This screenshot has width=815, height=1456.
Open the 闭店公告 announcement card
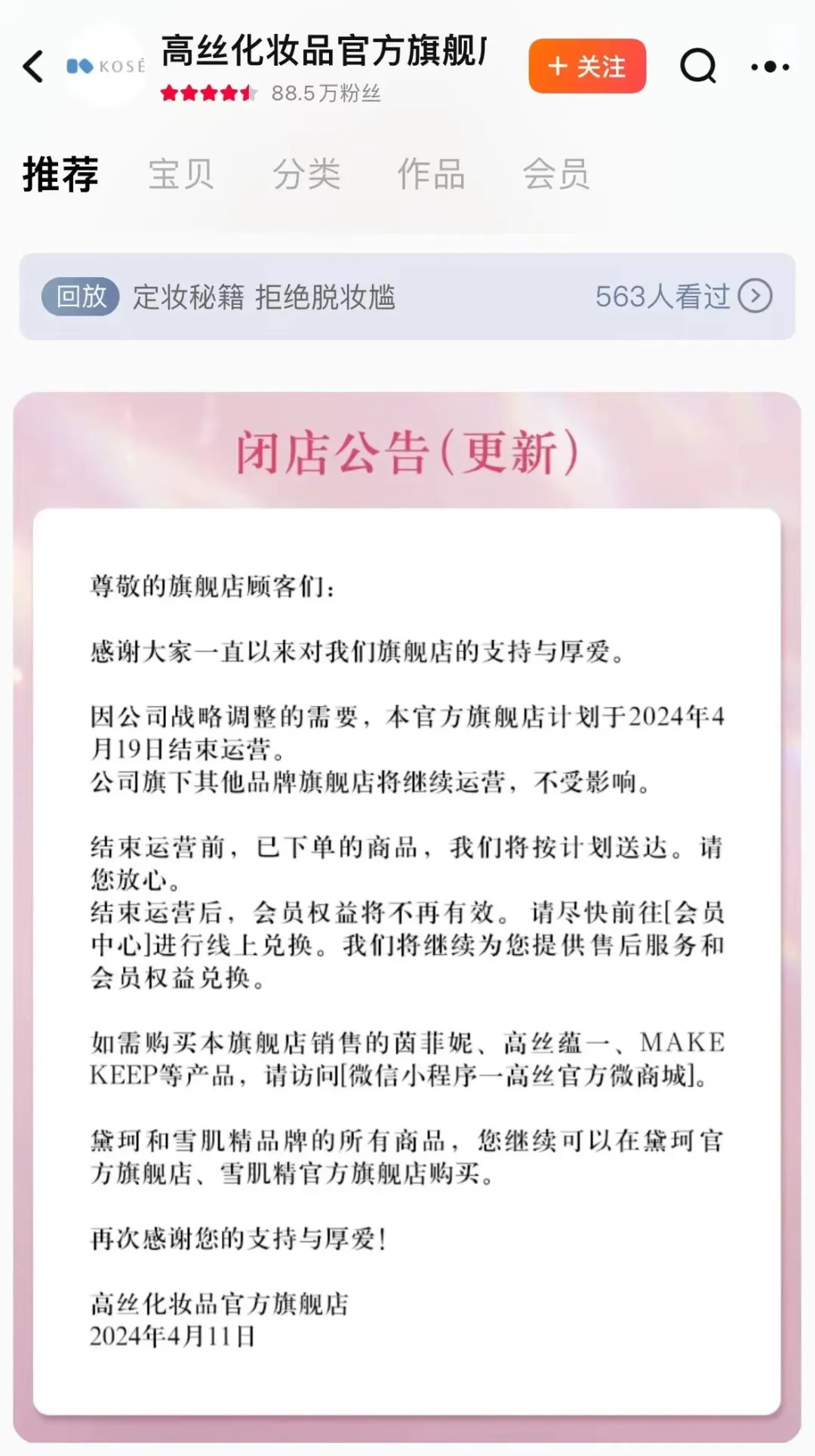[407, 906]
